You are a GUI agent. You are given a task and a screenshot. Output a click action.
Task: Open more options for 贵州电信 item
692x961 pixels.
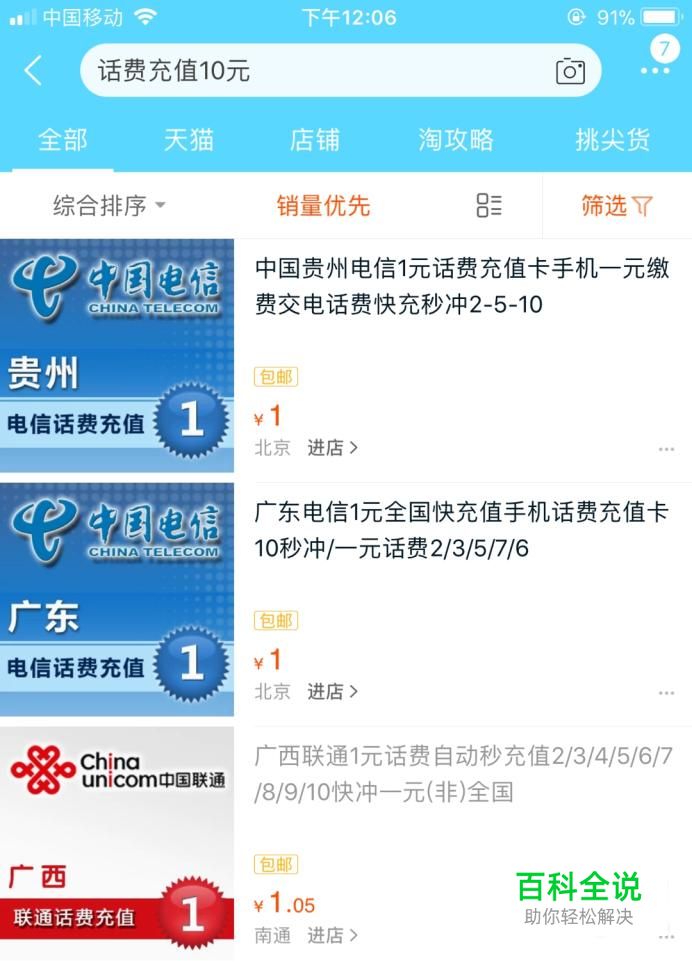[666, 449]
